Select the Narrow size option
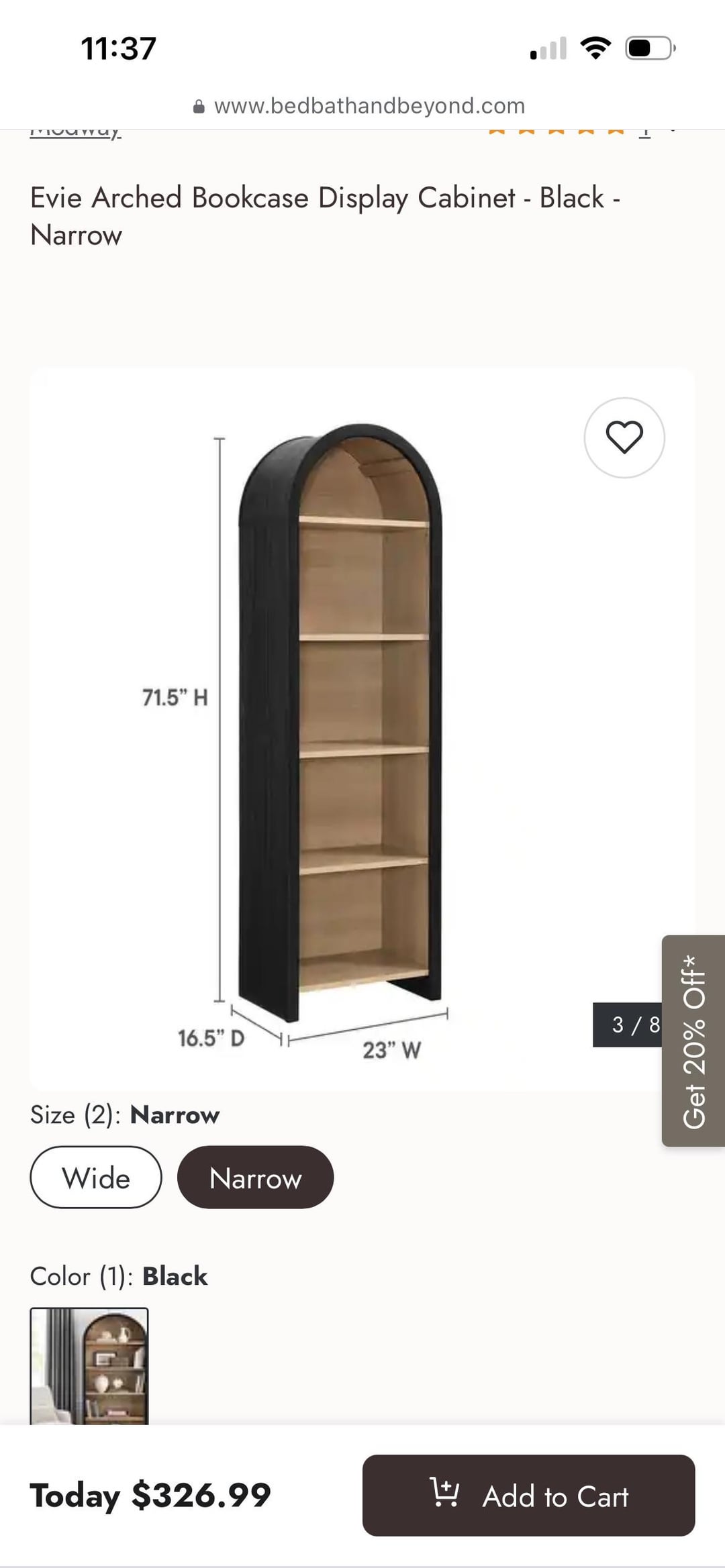This screenshot has height=1568, width=725. coord(255,1177)
